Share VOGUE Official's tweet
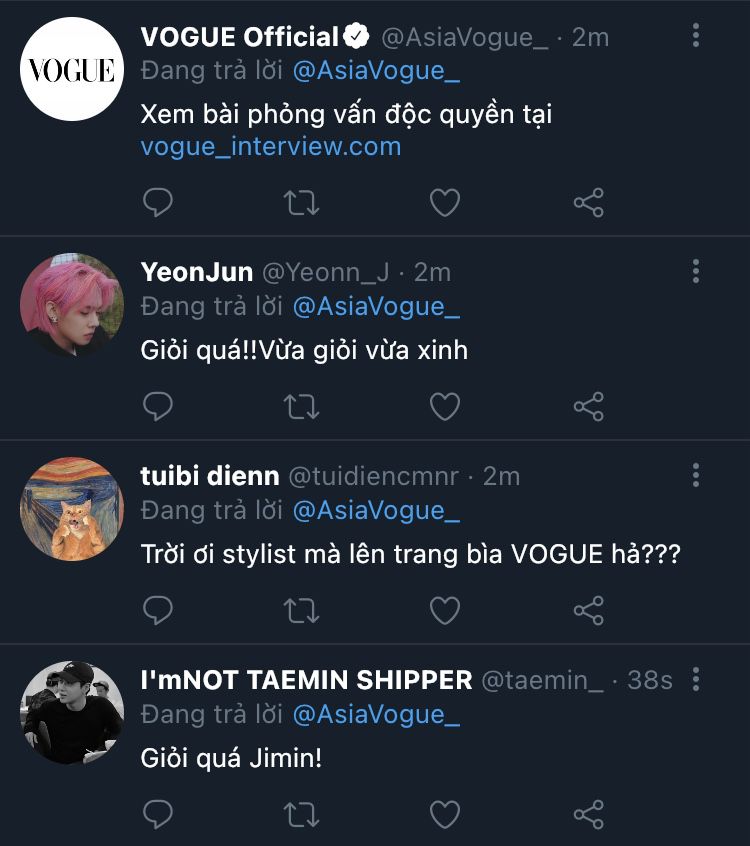This screenshot has height=846, width=750. point(588,203)
